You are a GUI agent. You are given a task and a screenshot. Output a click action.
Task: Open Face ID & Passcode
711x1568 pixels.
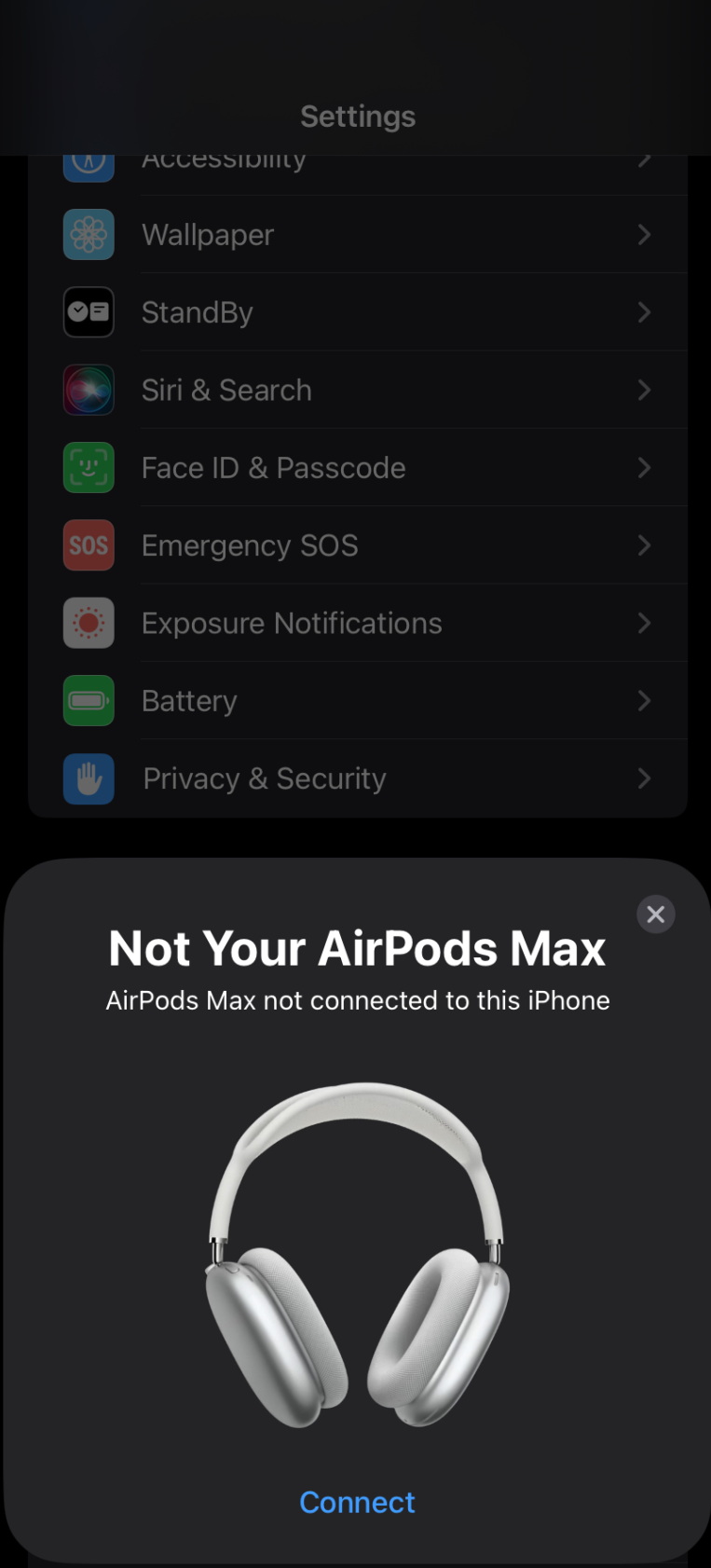tap(357, 468)
